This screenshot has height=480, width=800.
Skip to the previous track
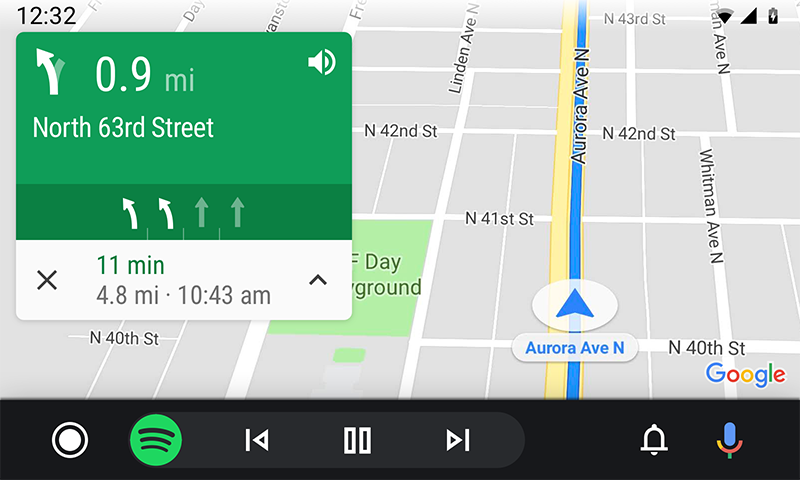[x=257, y=440]
